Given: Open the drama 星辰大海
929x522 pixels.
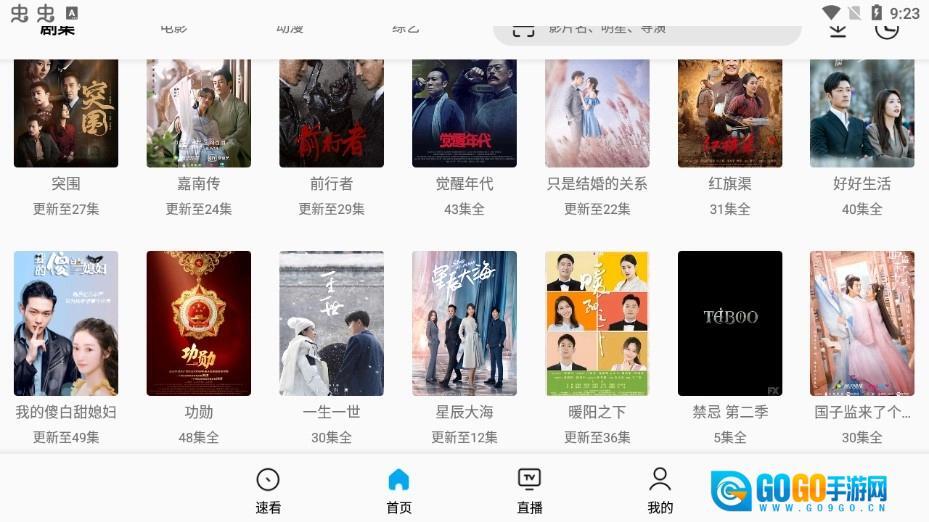Looking at the screenshot, I should click(464, 323).
